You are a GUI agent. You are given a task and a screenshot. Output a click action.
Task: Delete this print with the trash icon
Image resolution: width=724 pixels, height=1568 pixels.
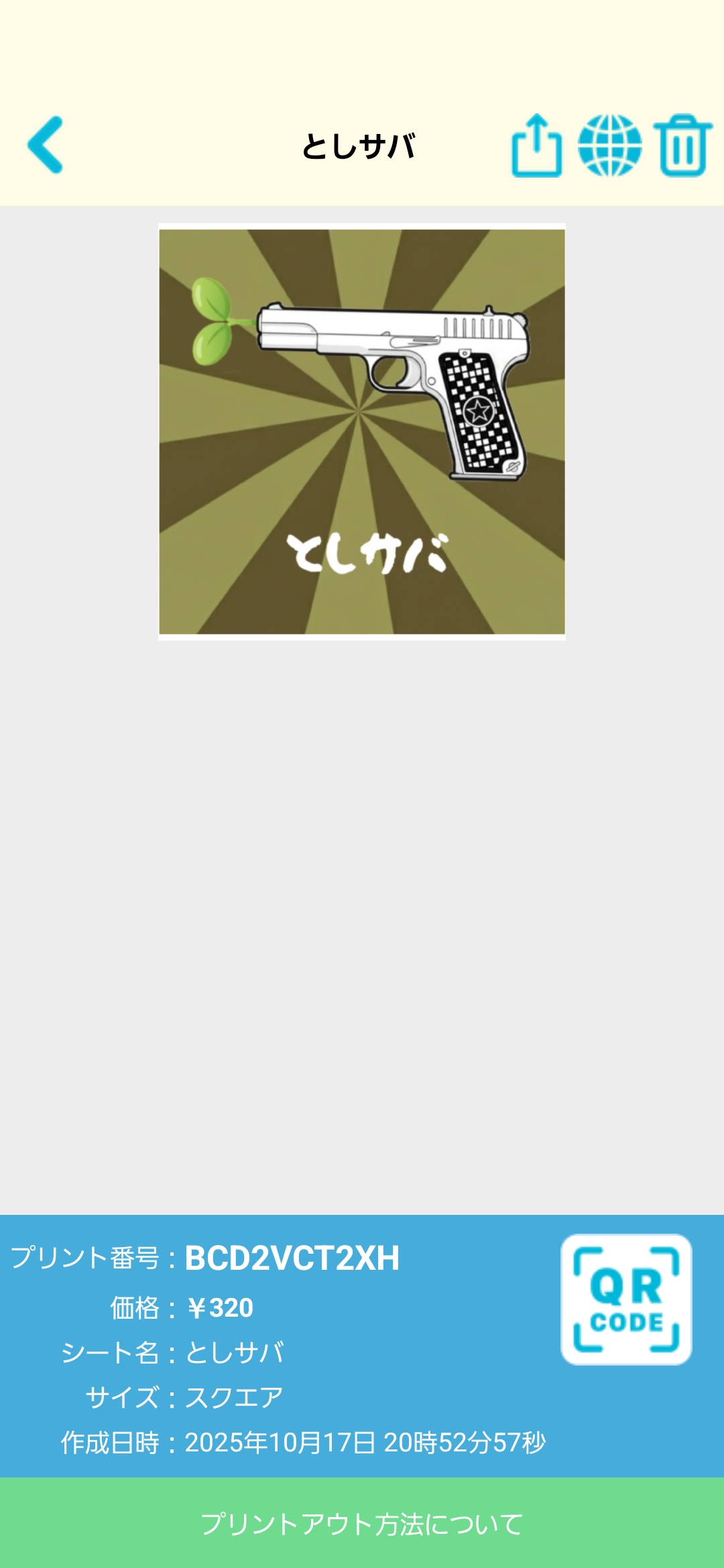pos(682,145)
